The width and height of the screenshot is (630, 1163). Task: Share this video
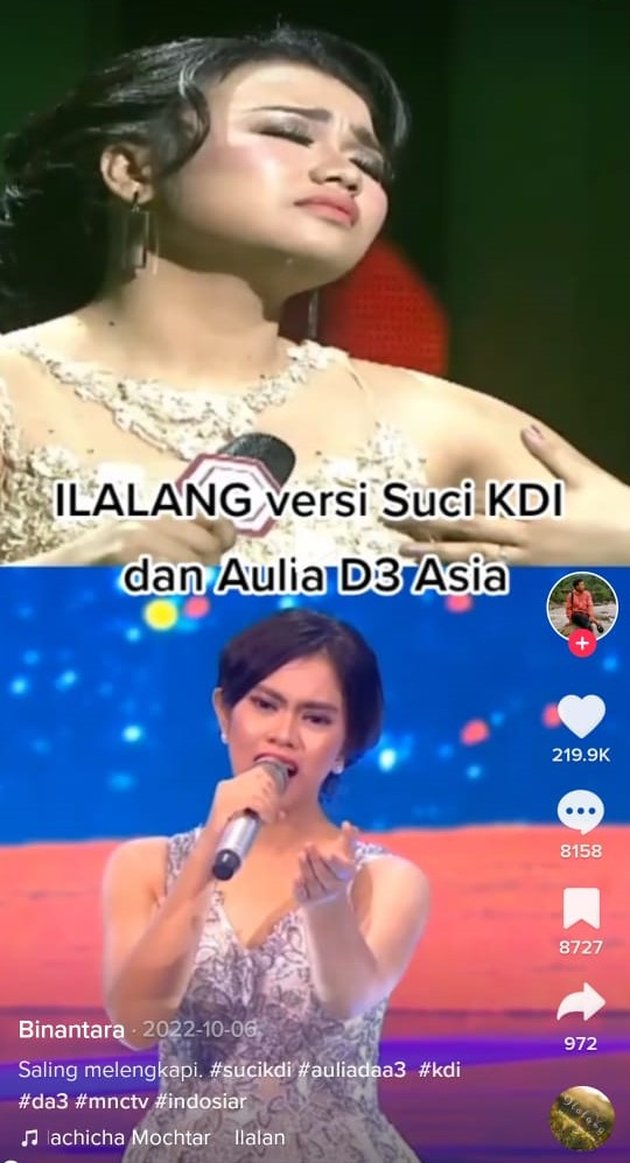click(x=581, y=1002)
